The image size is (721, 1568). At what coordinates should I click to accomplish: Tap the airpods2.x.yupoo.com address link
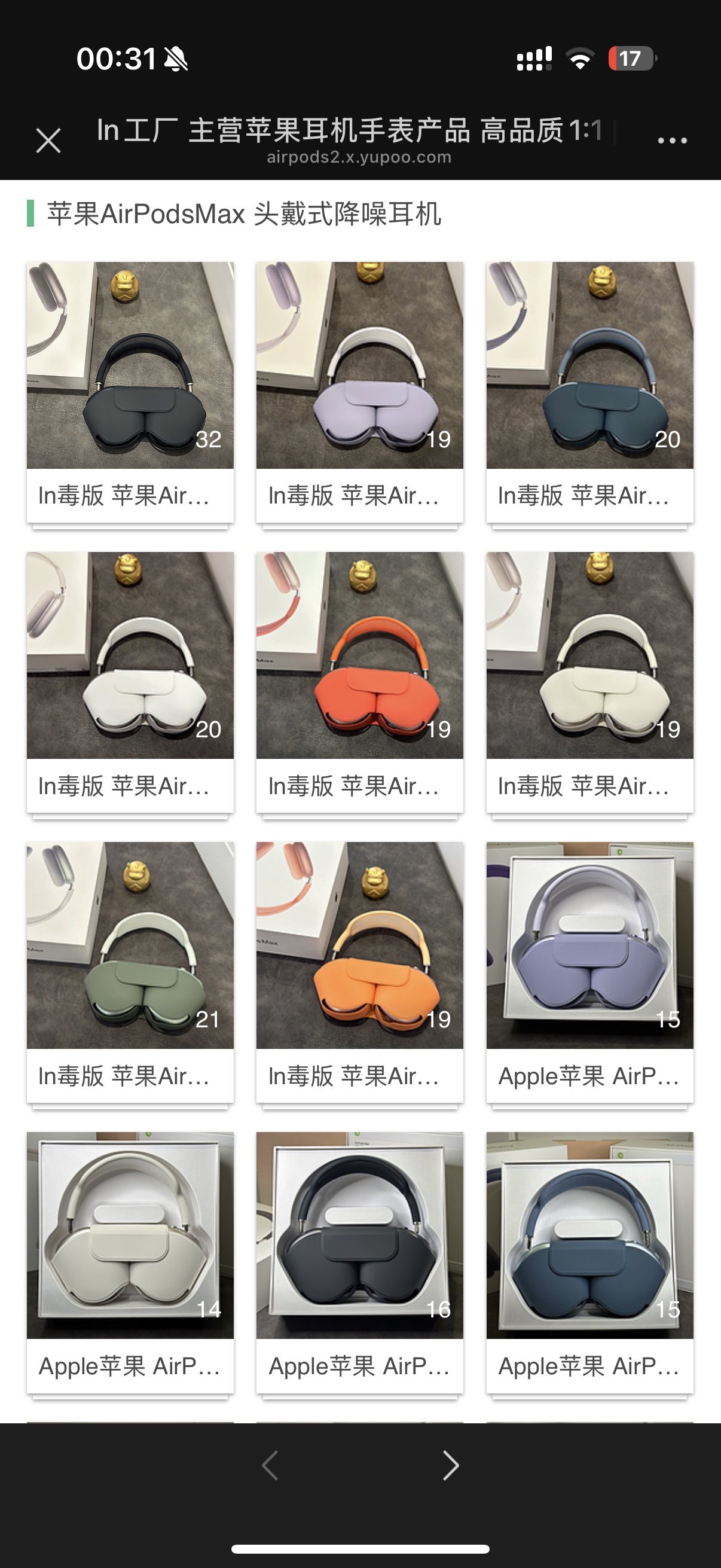pos(359,157)
